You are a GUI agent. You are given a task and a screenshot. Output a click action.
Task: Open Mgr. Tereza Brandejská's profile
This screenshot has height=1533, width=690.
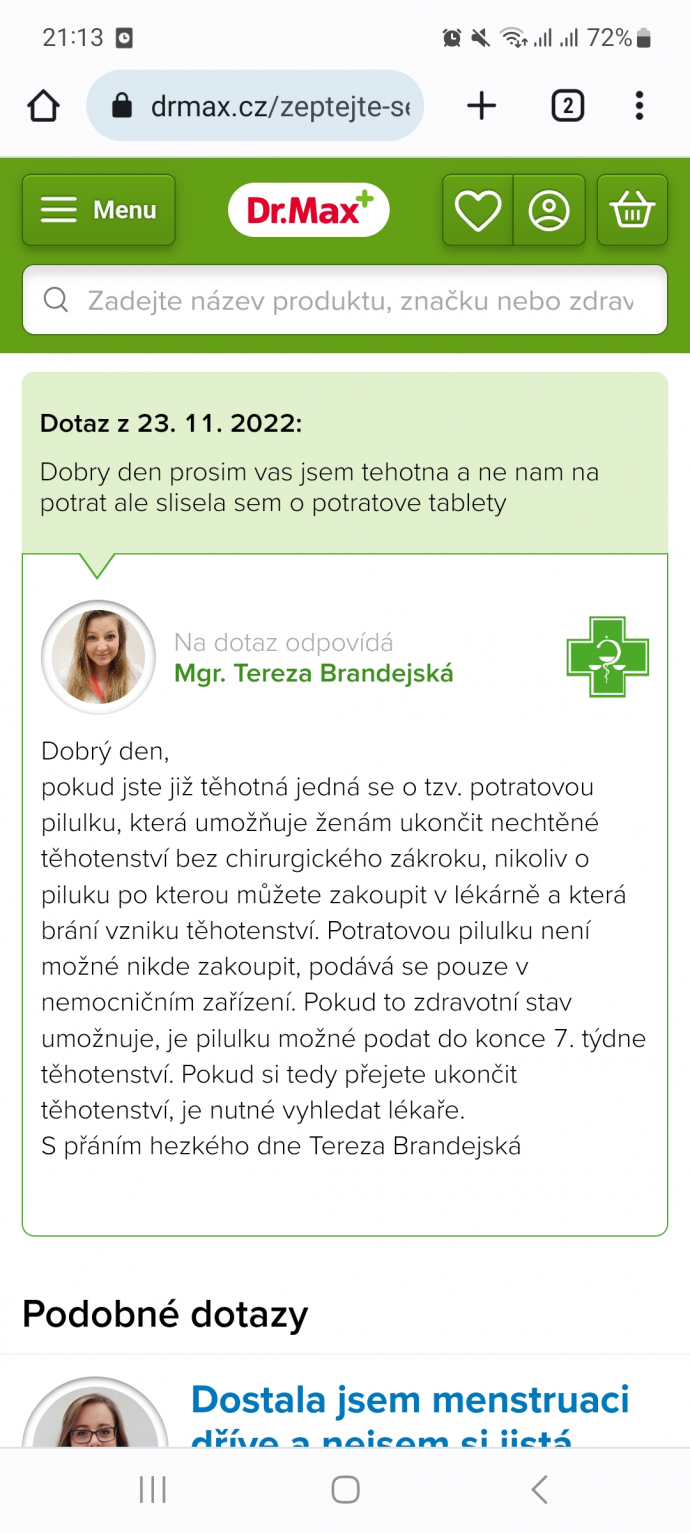click(313, 673)
